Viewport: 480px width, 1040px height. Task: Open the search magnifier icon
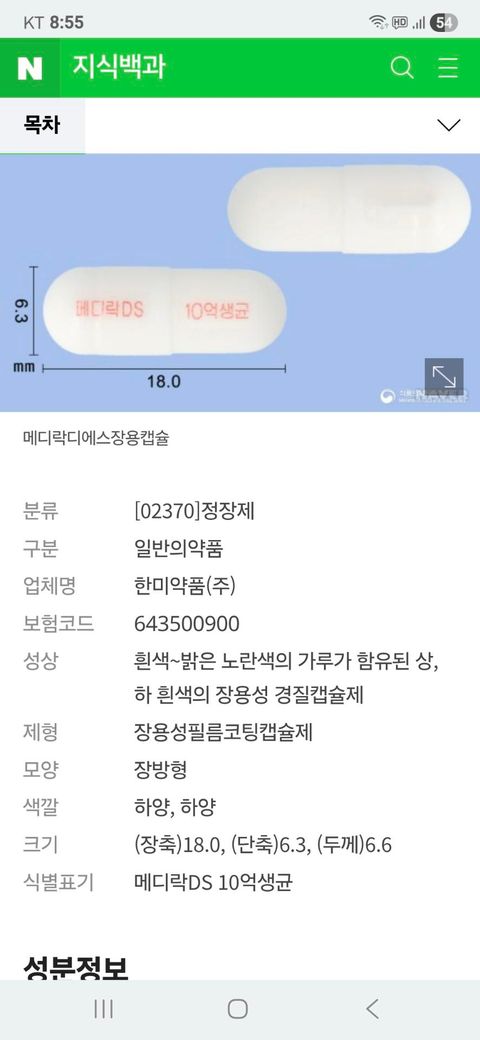pyautogui.click(x=402, y=68)
